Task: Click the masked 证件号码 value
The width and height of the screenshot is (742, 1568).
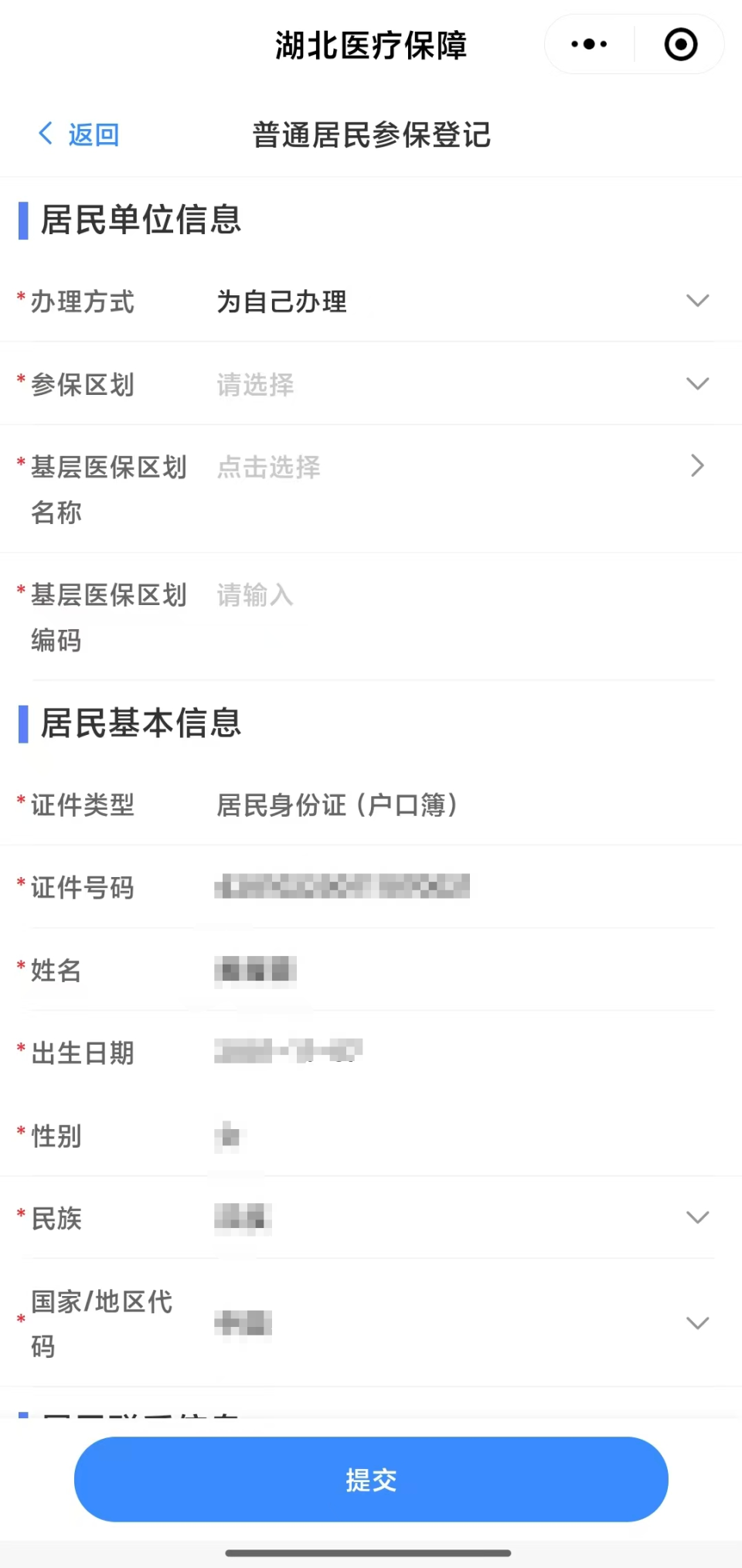Action: [342, 886]
